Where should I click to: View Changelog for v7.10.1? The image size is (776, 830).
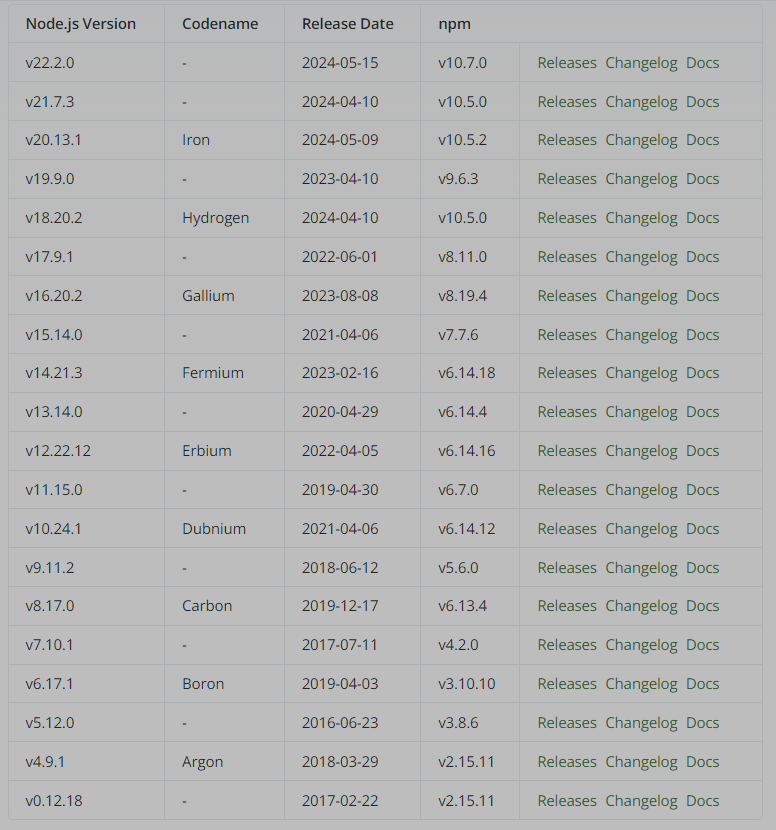pyautogui.click(x=641, y=645)
